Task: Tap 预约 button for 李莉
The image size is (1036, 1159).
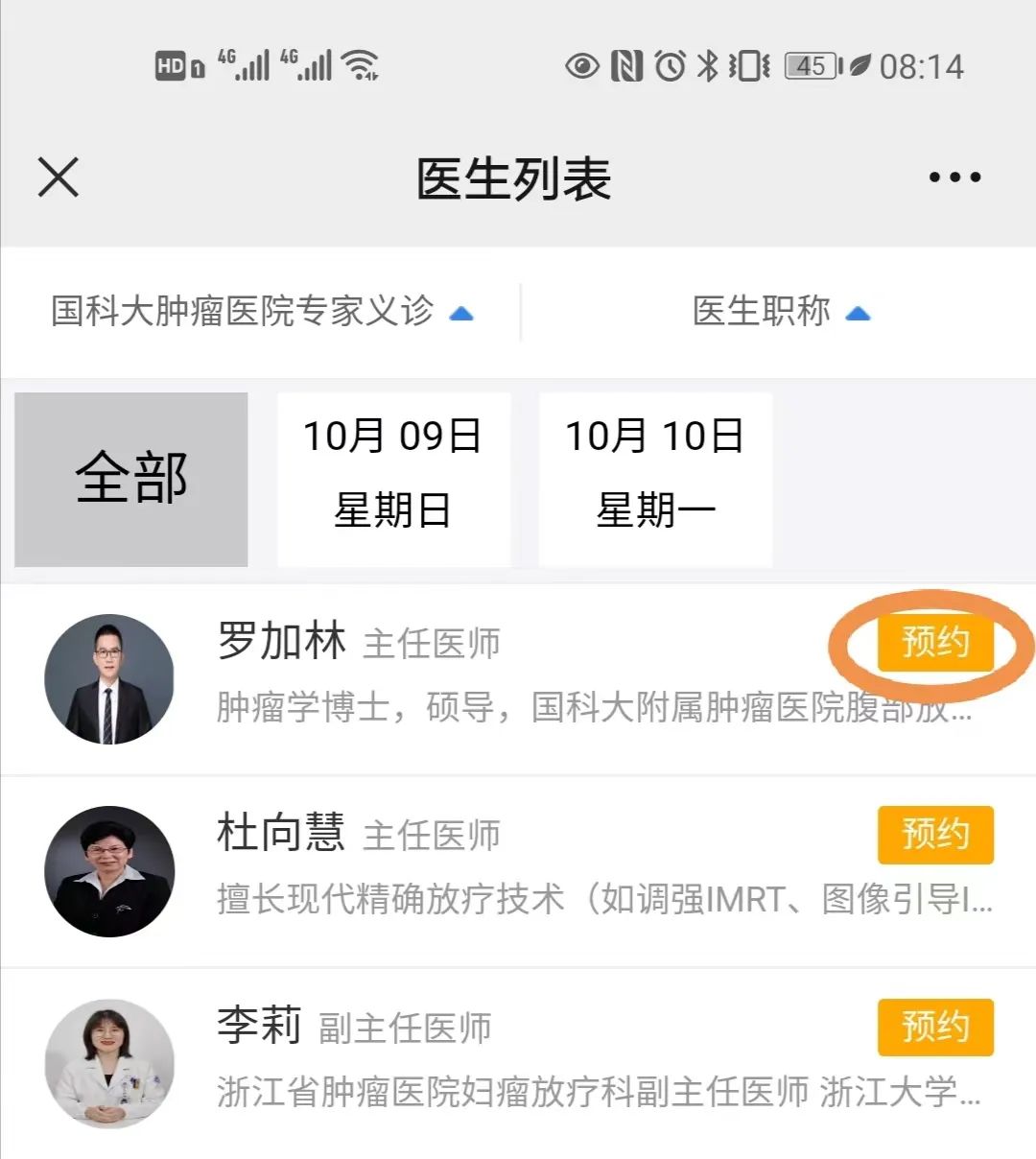Action: click(934, 1027)
